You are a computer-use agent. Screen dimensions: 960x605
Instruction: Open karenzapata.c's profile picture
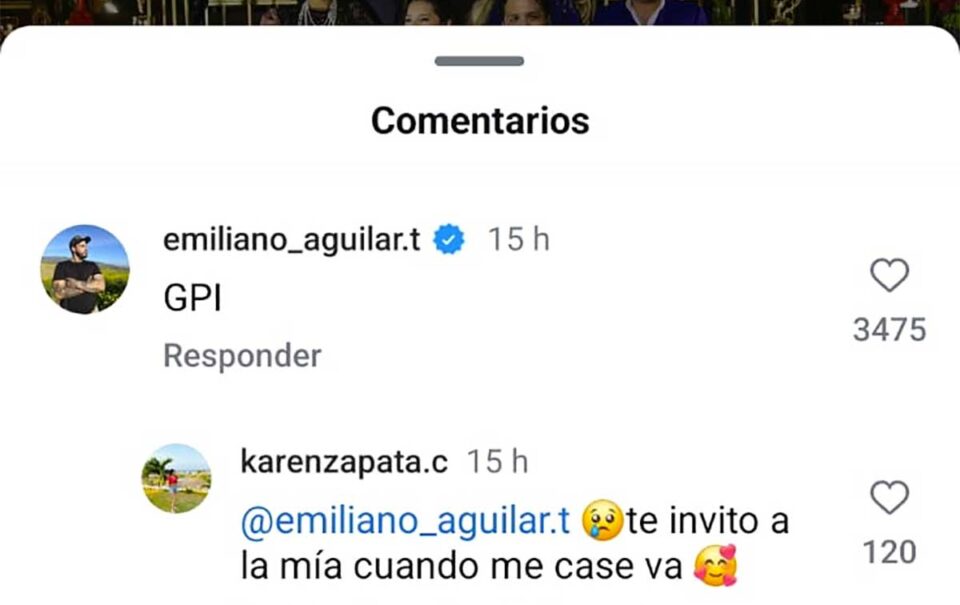(x=177, y=478)
